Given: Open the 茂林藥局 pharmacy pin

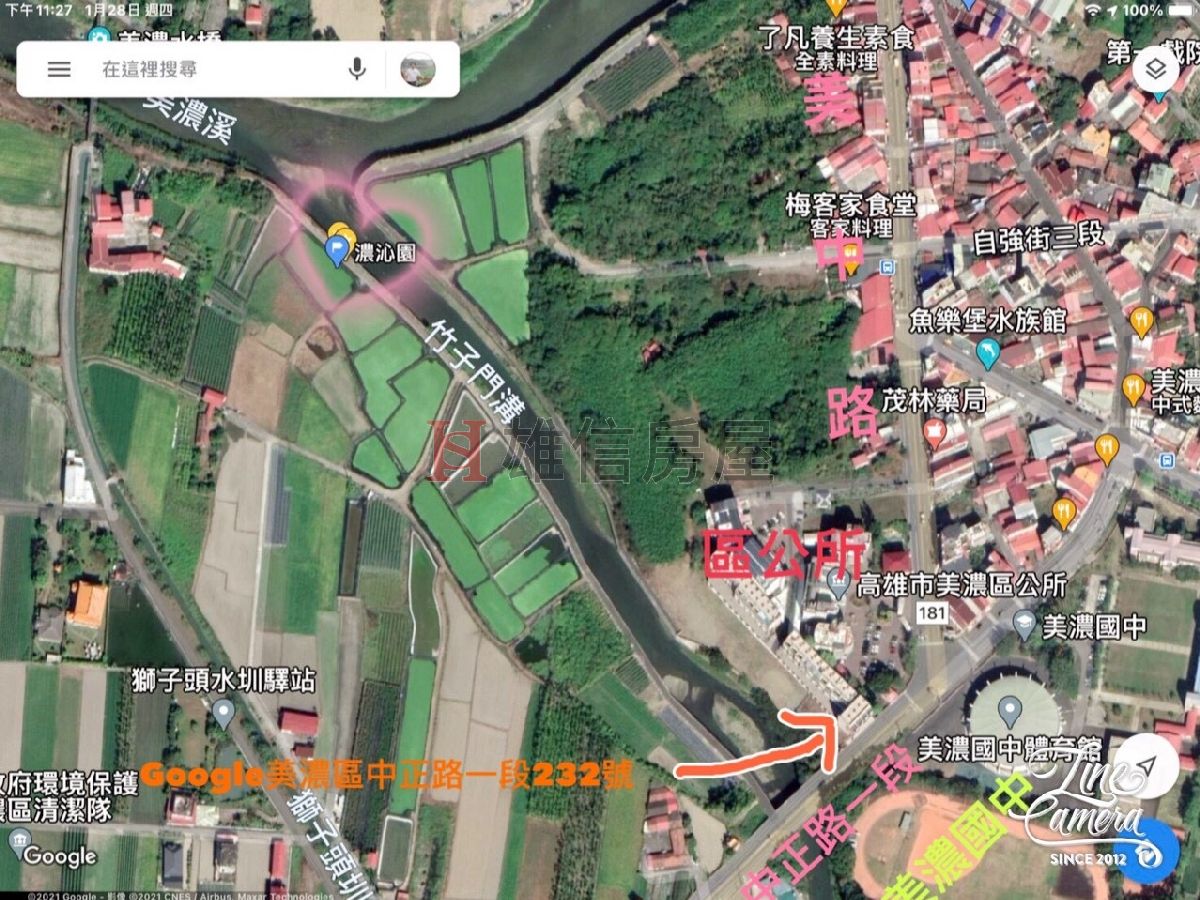Looking at the screenshot, I should (x=934, y=432).
